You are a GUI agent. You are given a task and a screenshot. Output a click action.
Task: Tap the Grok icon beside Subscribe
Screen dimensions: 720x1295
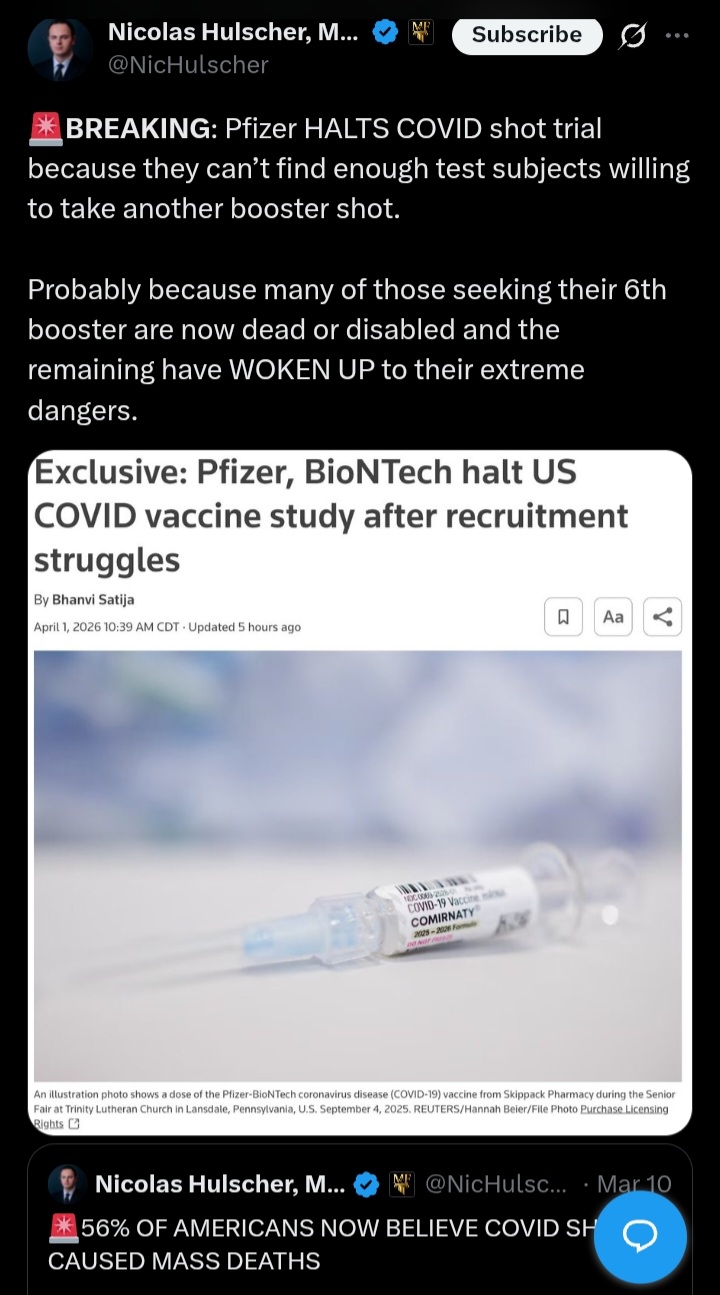(x=632, y=36)
